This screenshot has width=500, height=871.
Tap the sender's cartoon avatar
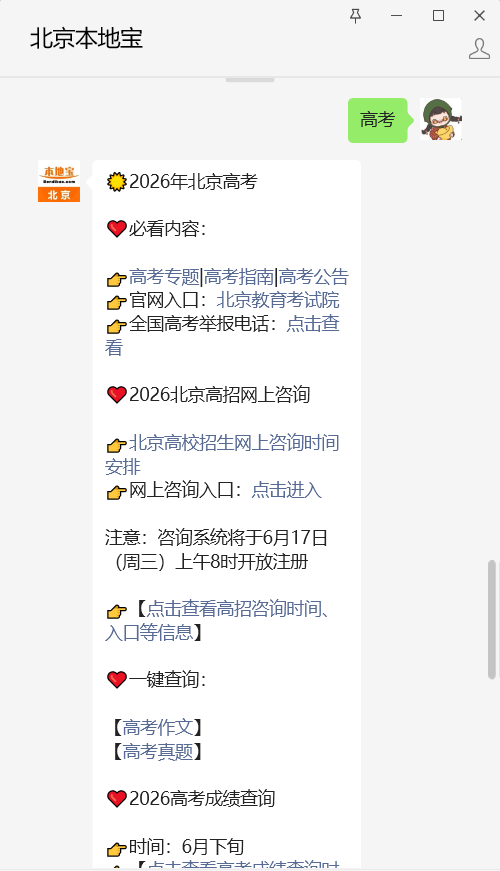click(441, 119)
